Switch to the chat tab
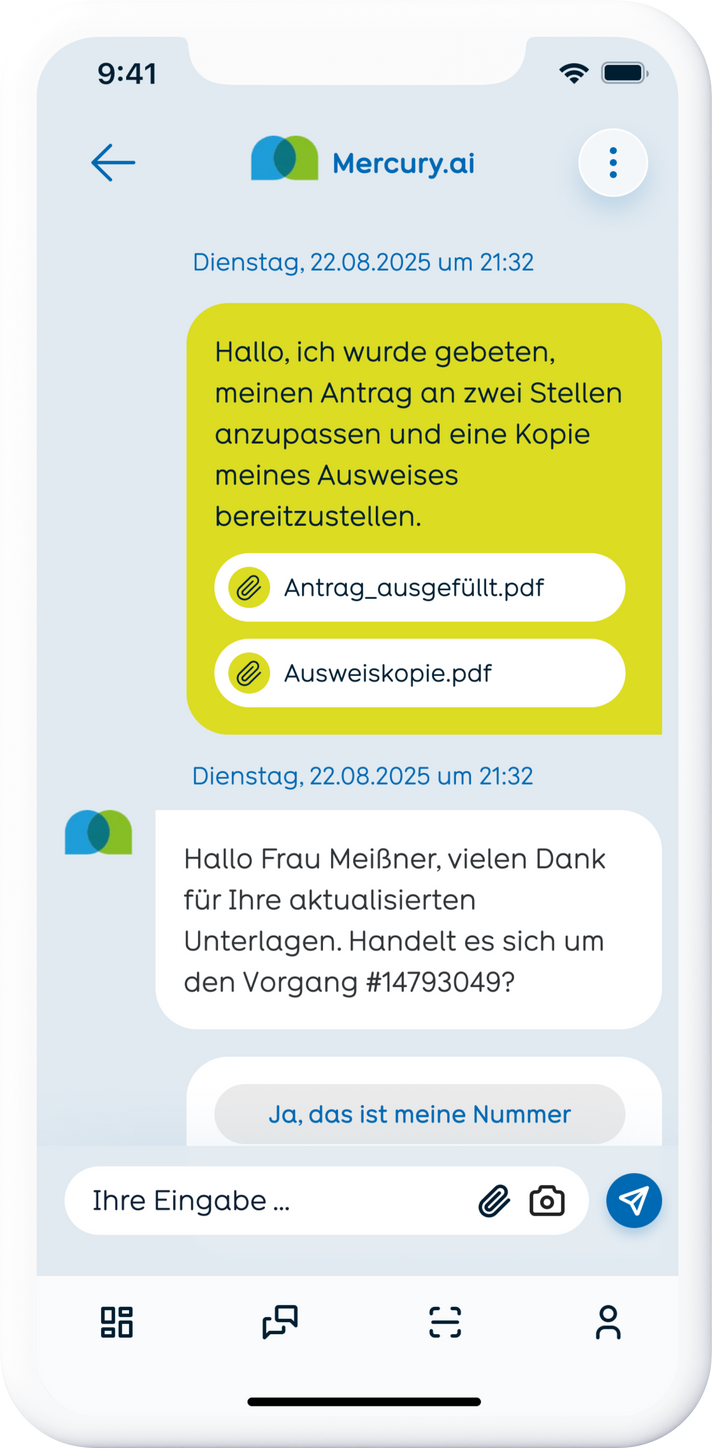Image resolution: width=712 pixels, height=1448 pixels. coord(280,1322)
